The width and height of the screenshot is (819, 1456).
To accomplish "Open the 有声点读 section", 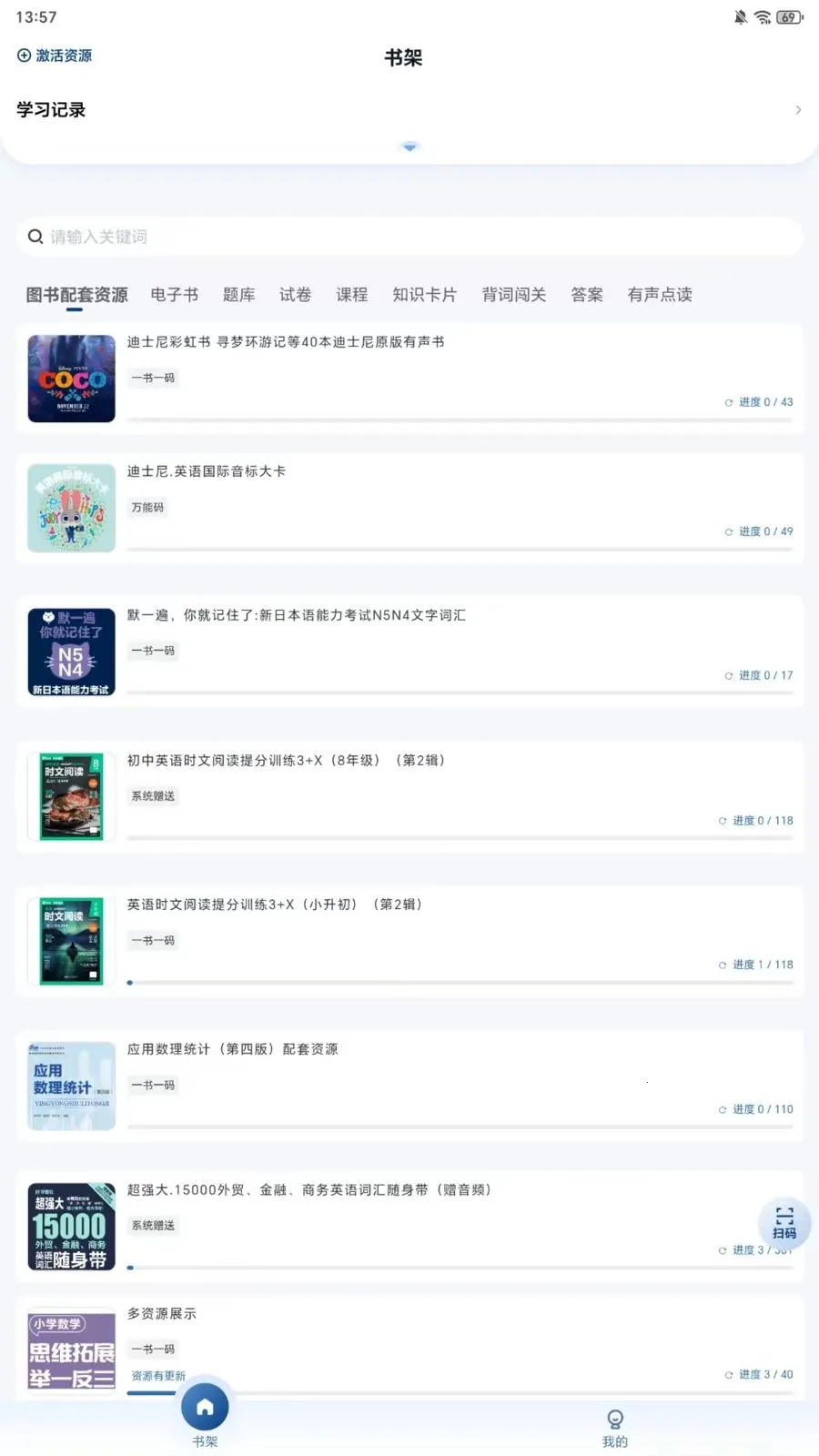I will tap(659, 294).
